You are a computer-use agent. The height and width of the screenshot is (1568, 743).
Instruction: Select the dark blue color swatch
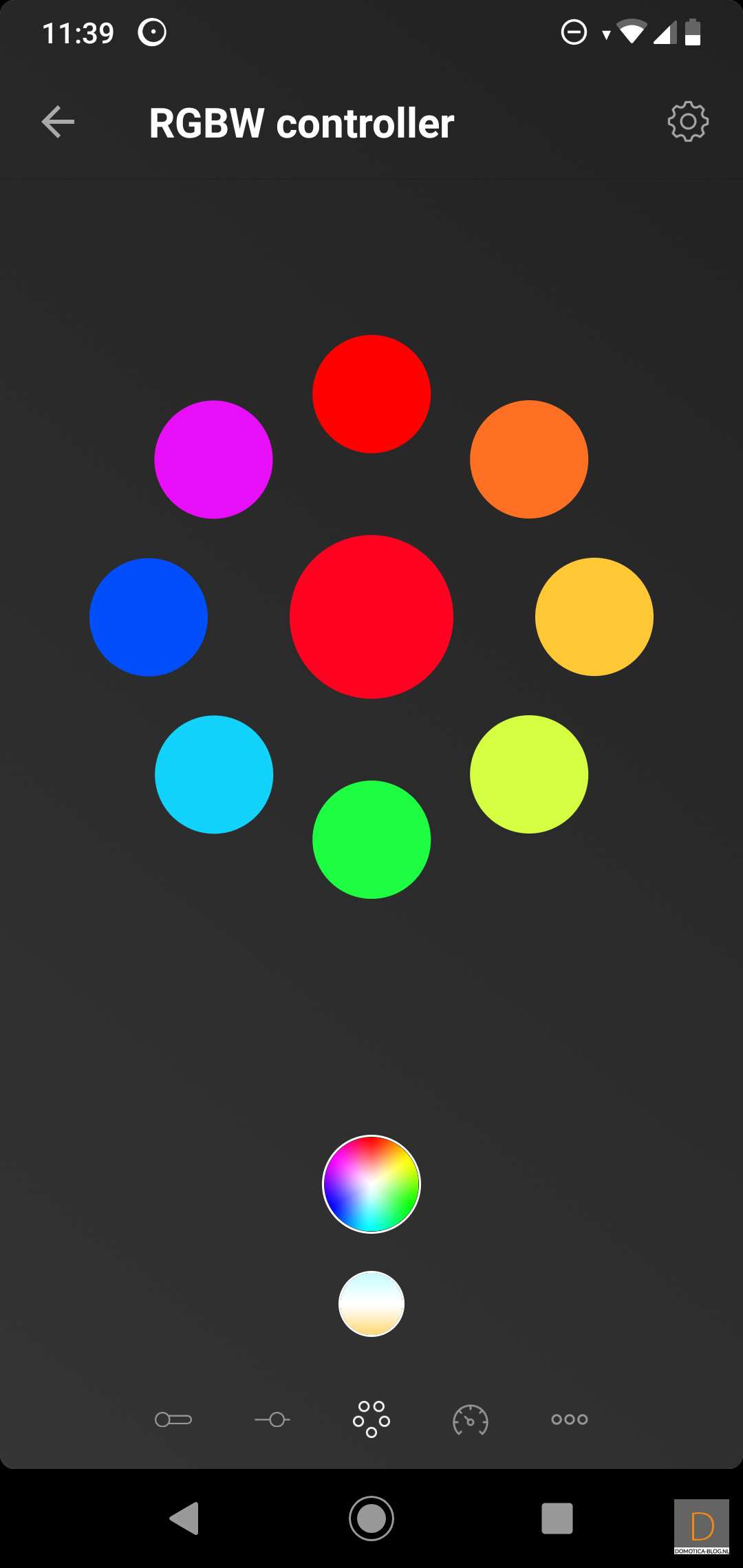click(x=149, y=617)
